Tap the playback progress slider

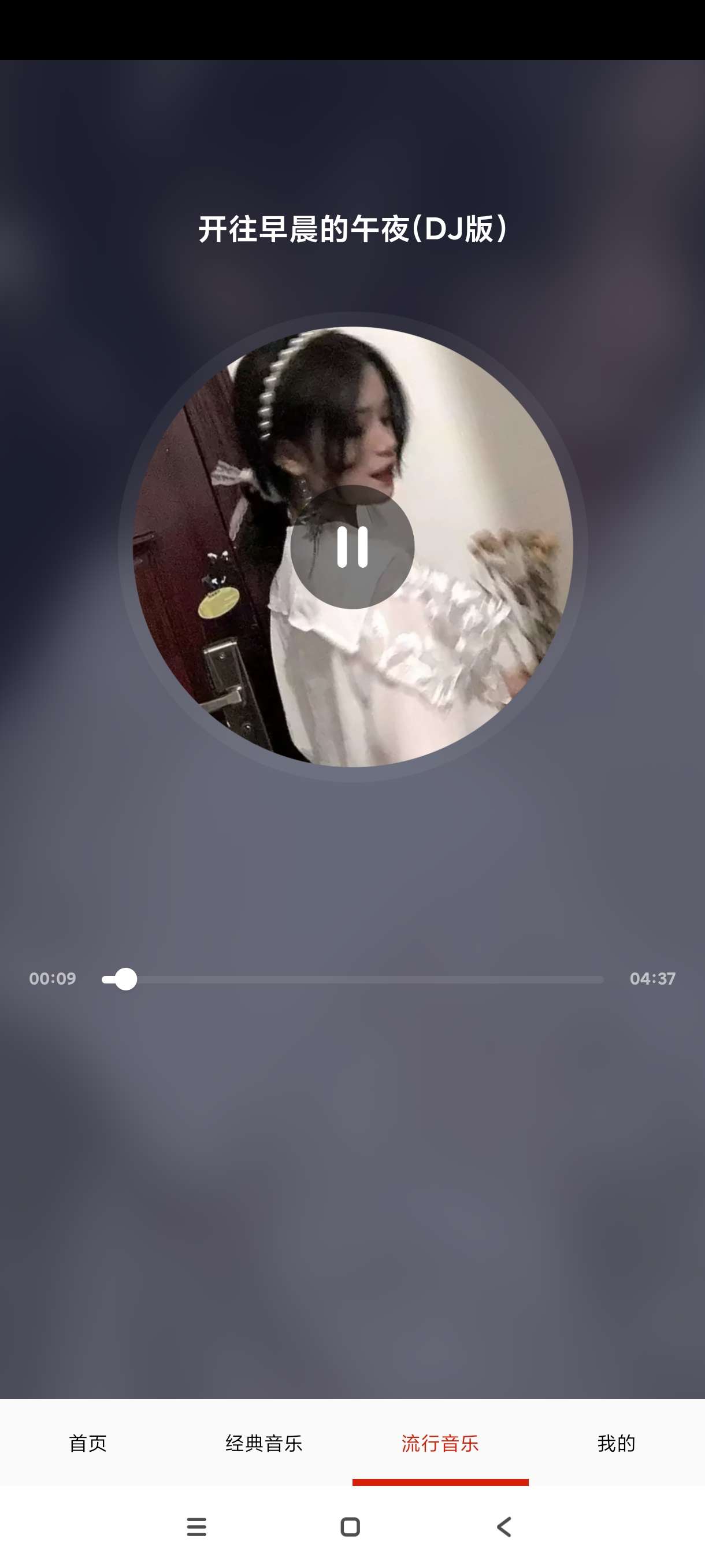pyautogui.click(x=353, y=979)
